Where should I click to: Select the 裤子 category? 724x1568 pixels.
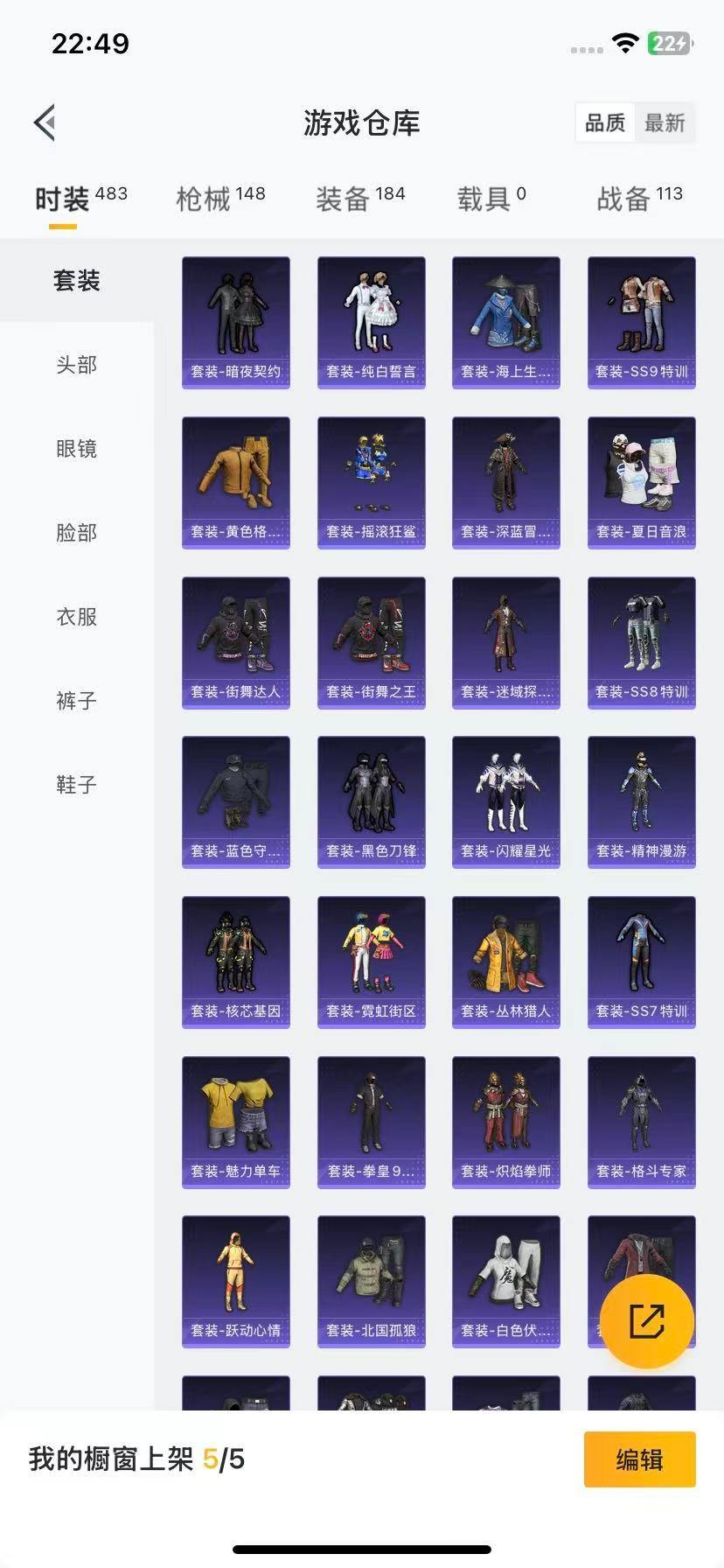77,701
